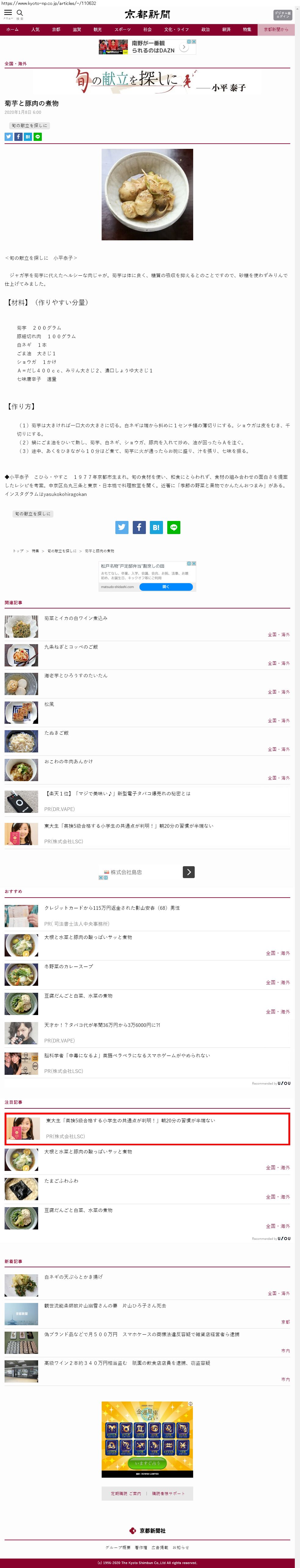Viewport: 300px width, 1568px height.
Task: Open related article 九条ねぎとコッペのご飯
Action: click(71, 647)
